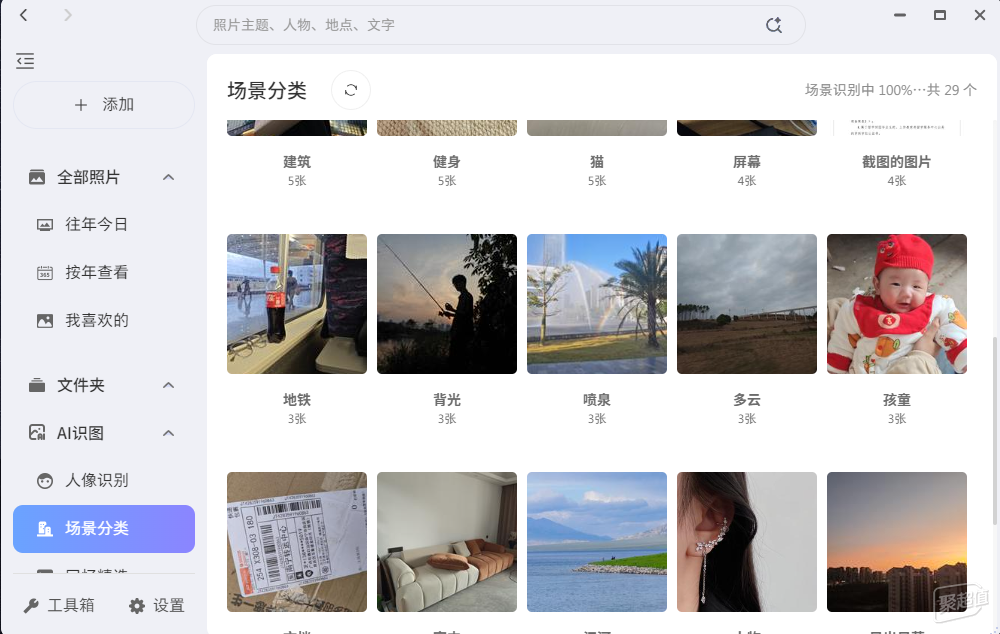1000x634 pixels.
Task: Close the window
Action: tap(979, 15)
